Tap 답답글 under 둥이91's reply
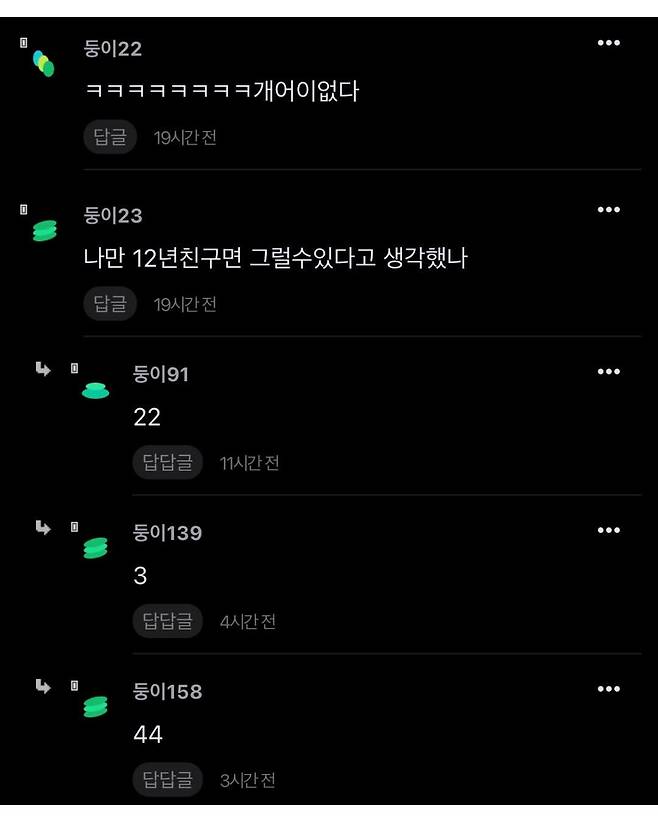This screenshot has width=658, height=822. (167, 462)
